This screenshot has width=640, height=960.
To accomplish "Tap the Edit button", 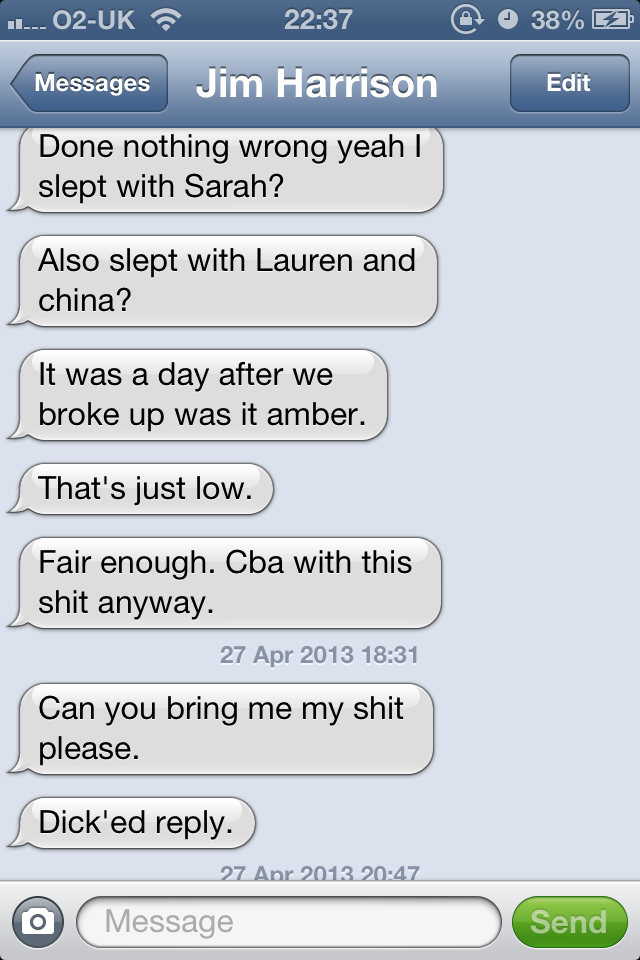I will click(x=567, y=84).
